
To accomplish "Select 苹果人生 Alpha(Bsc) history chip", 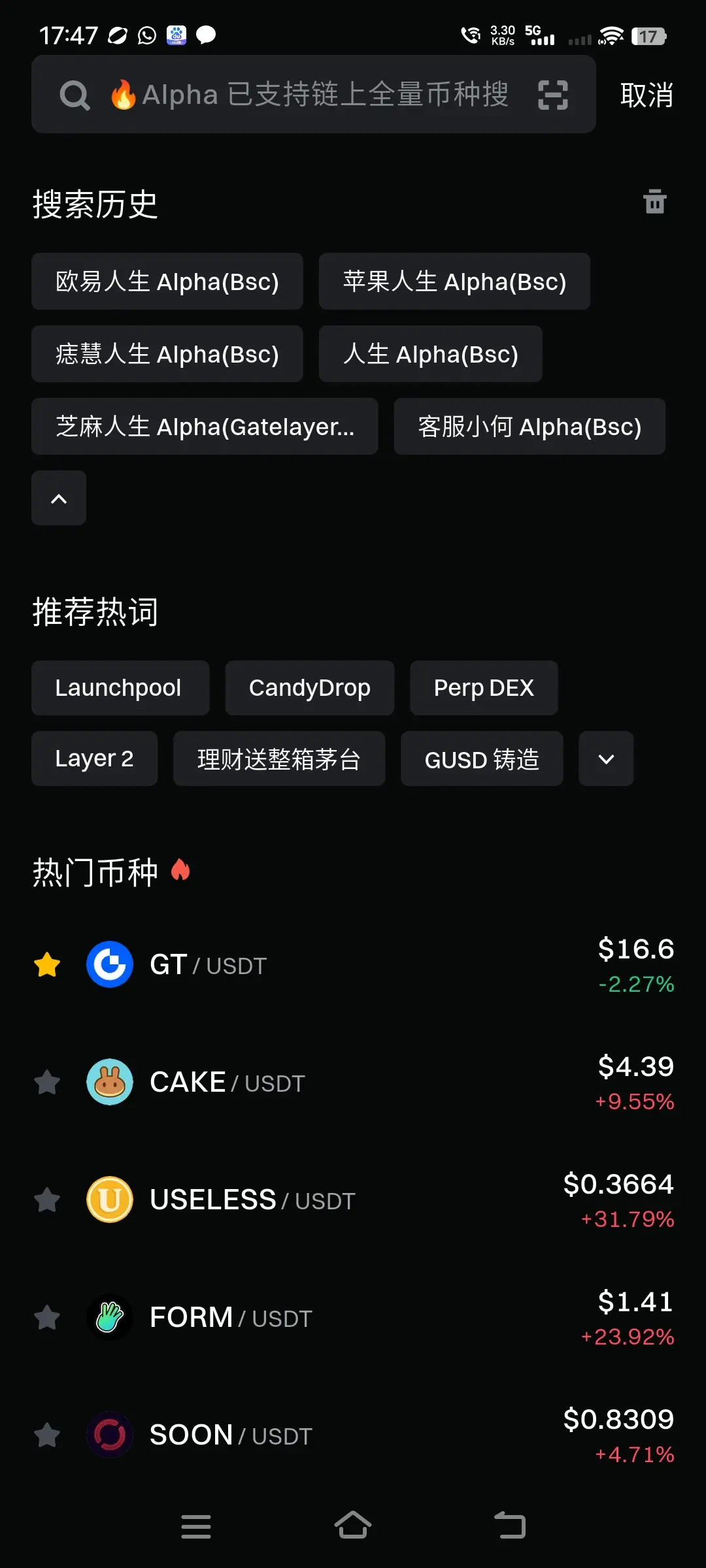I will point(454,282).
